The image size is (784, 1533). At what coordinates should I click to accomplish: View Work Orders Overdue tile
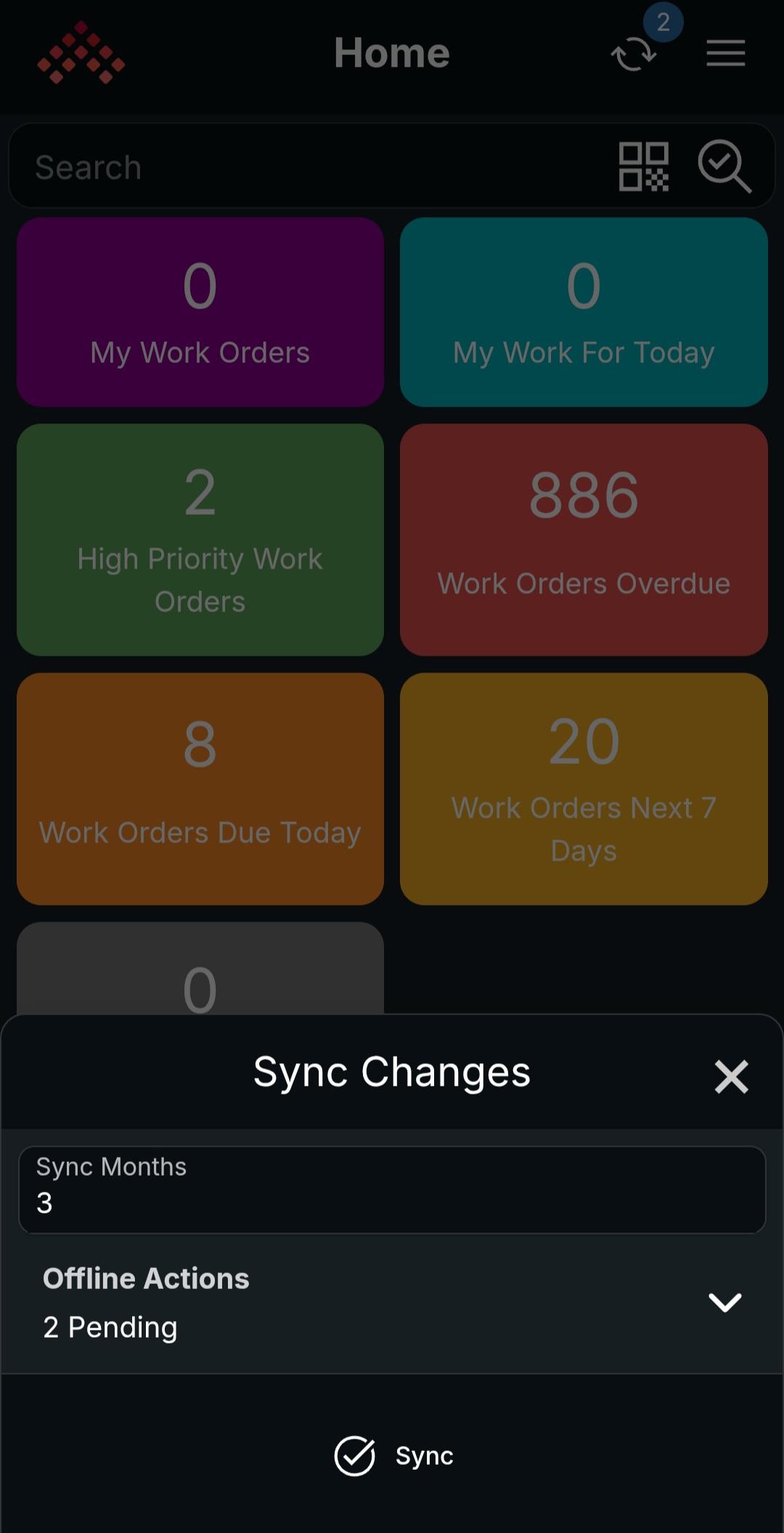tap(584, 540)
